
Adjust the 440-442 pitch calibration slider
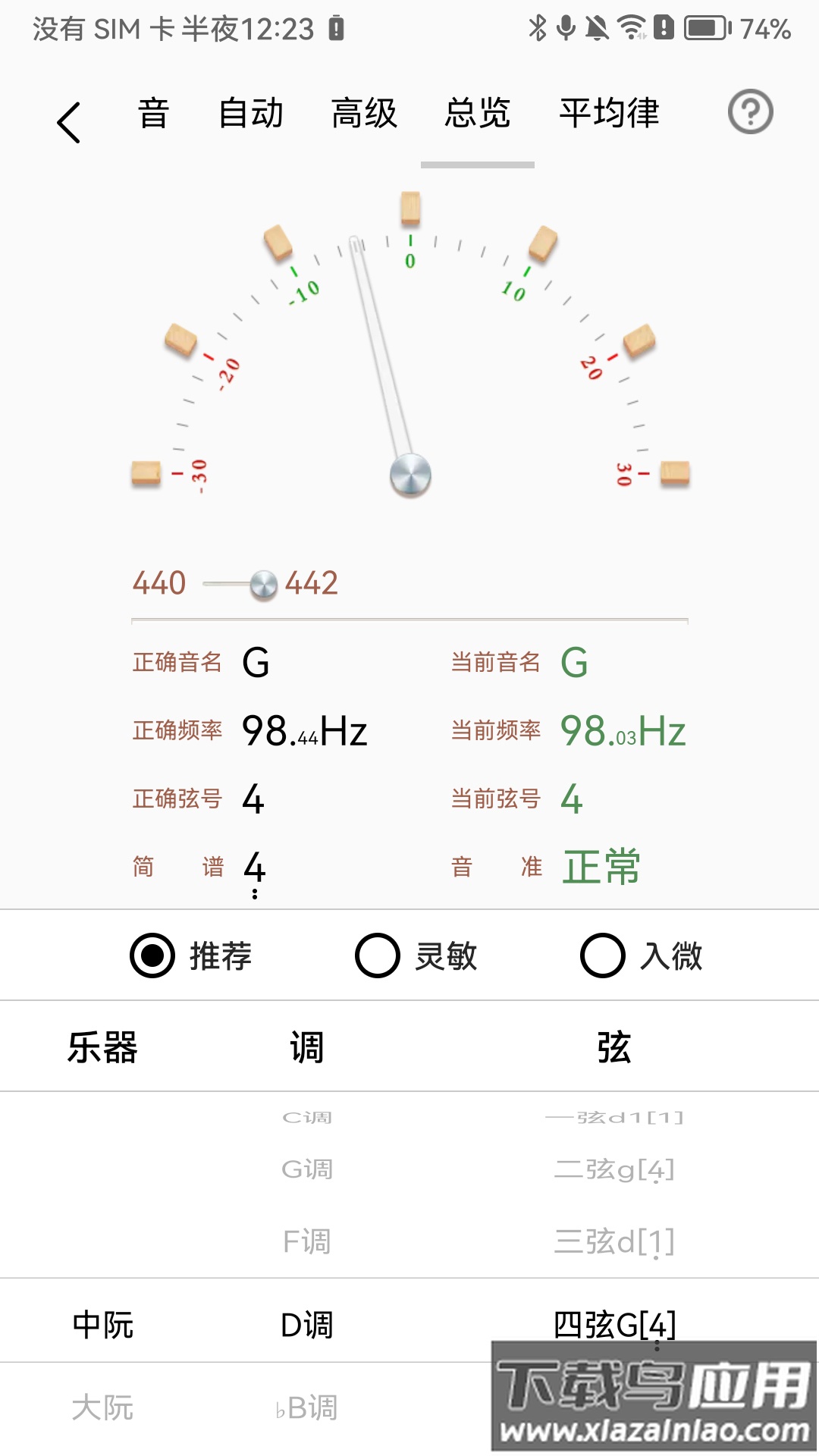[x=262, y=584]
